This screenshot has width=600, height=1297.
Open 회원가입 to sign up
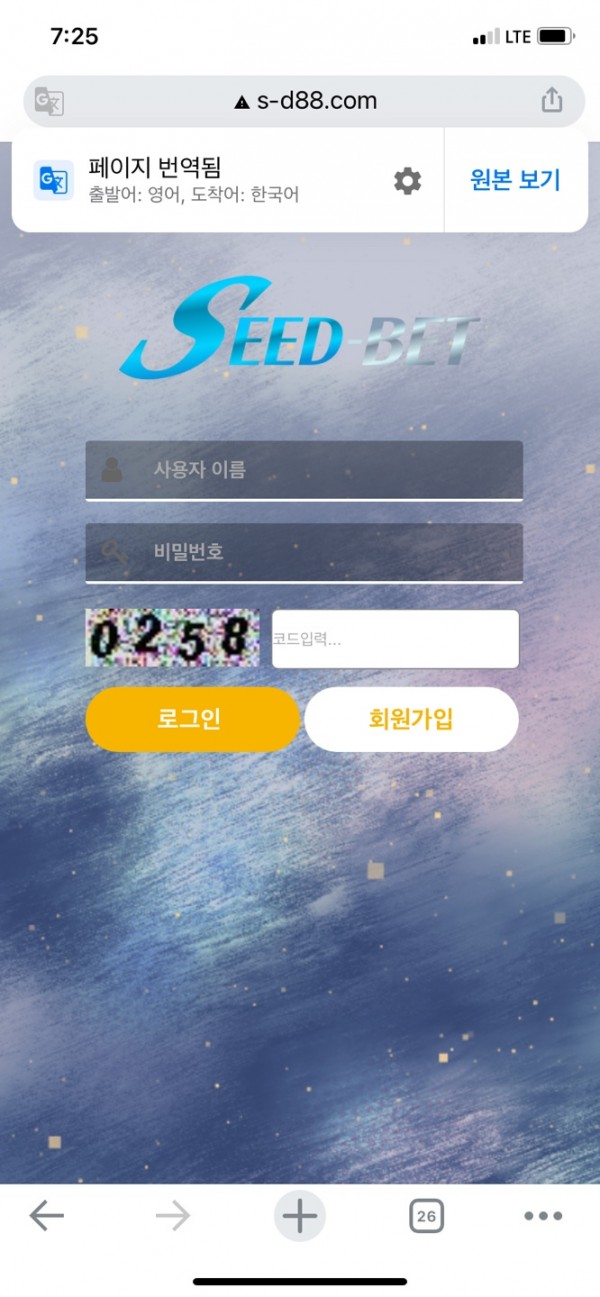coord(411,719)
